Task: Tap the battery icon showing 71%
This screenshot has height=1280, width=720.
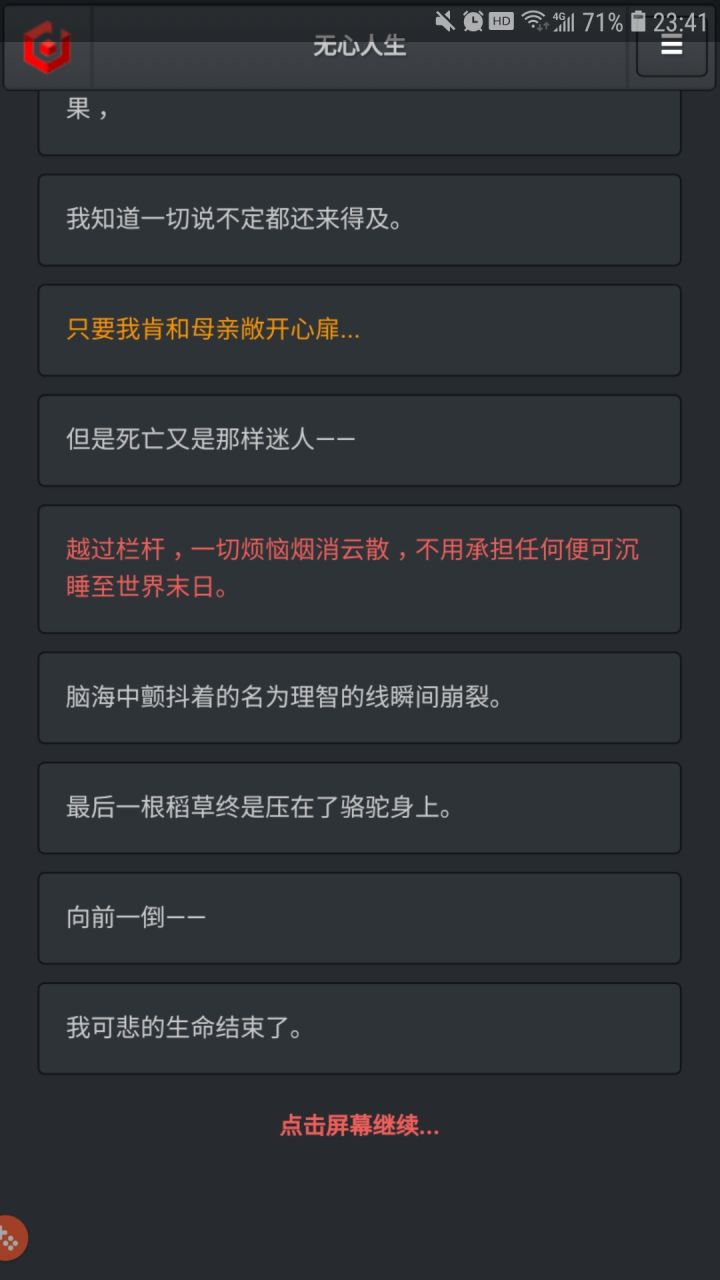Action: click(637, 19)
